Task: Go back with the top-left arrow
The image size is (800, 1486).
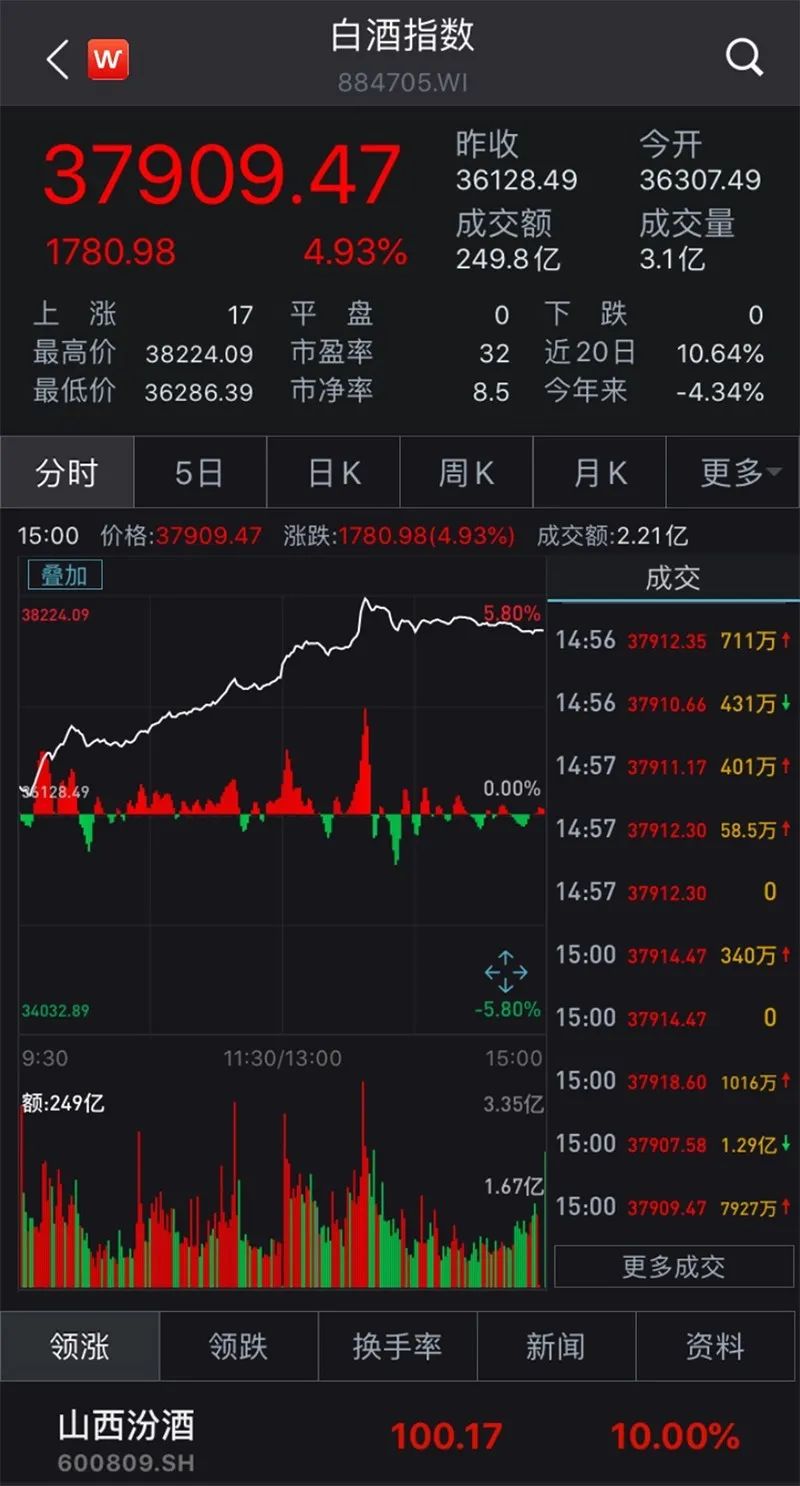Action: tap(57, 60)
